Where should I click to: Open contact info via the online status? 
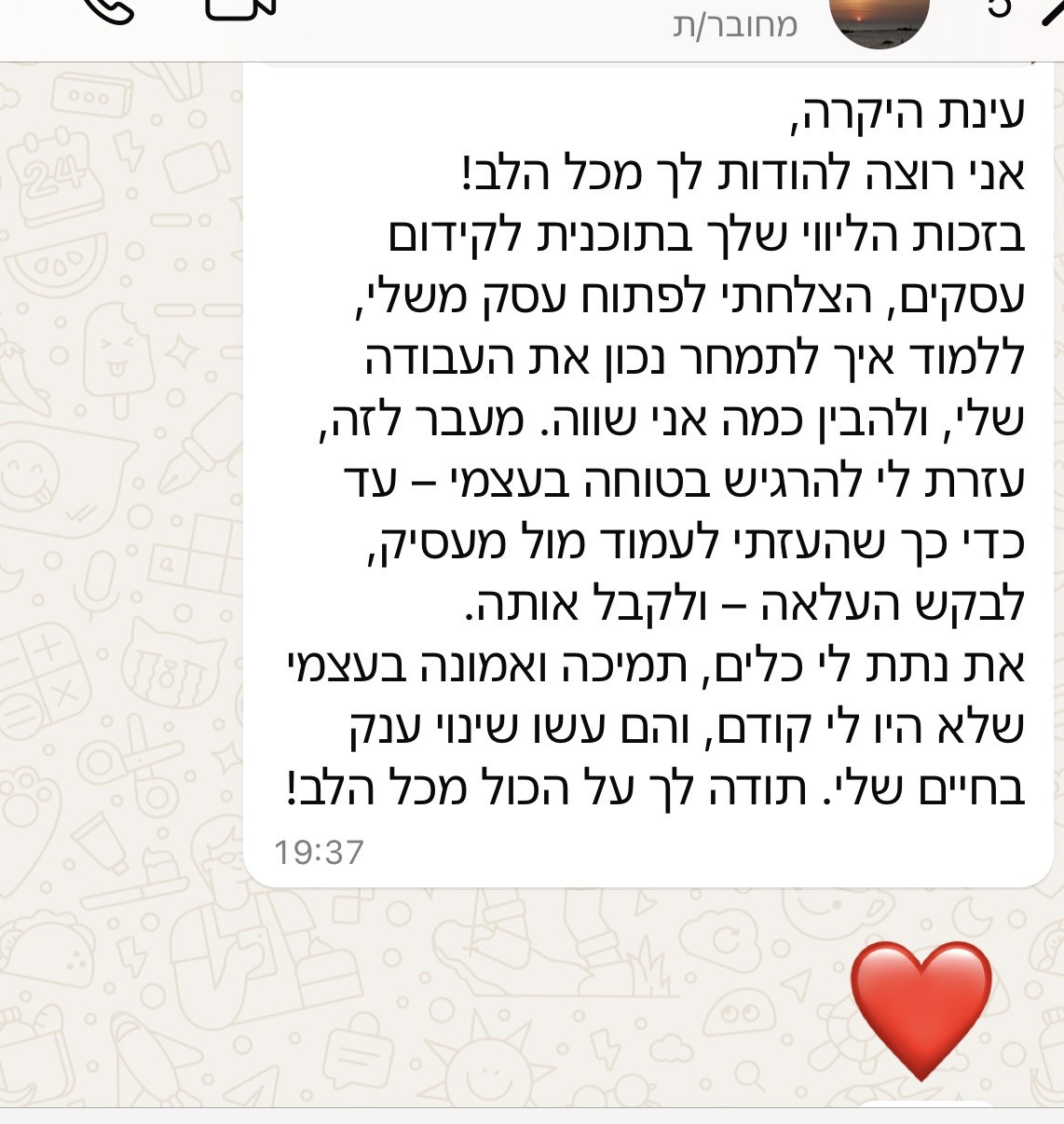click(x=735, y=24)
